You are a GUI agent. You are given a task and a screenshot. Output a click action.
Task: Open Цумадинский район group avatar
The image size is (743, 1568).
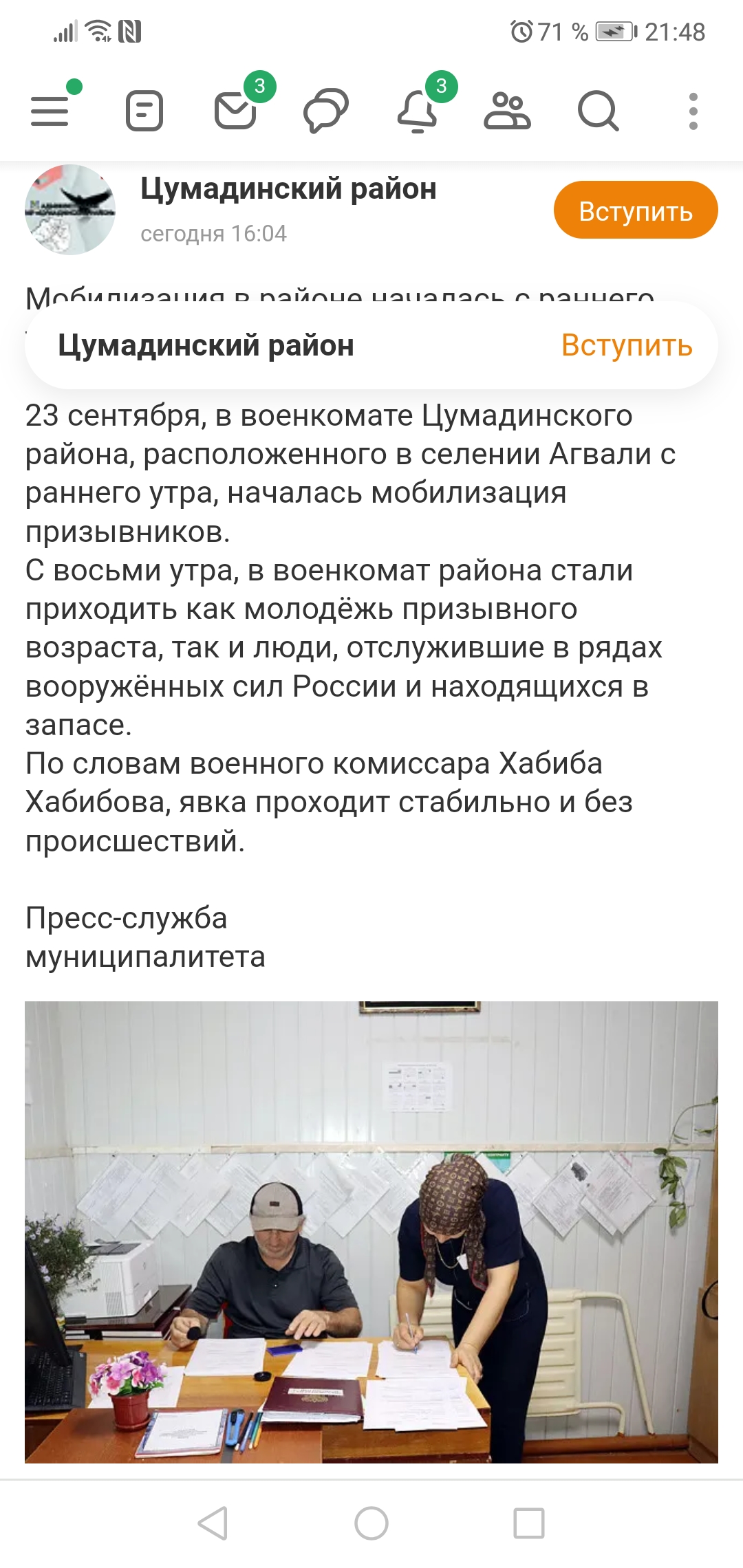70,210
